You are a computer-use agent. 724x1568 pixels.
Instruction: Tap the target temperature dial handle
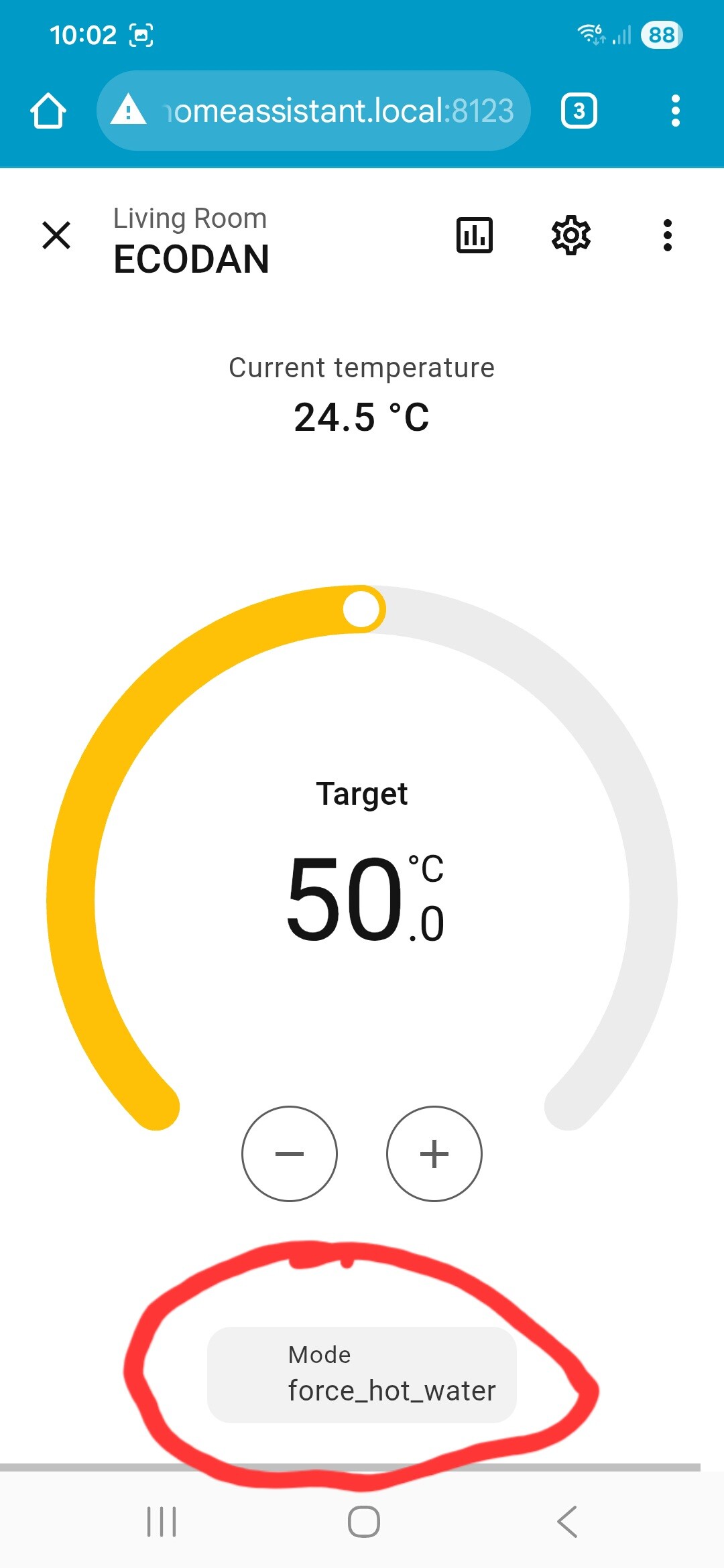pos(362,609)
